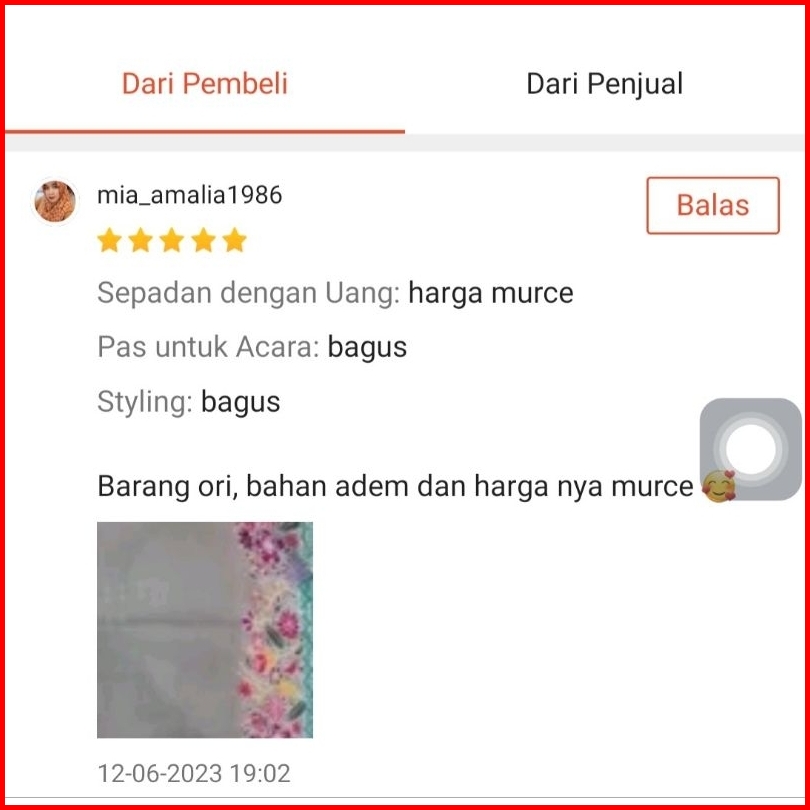The image size is (810, 810).
Task: Switch to the Dari Penjual tab
Action: click(604, 84)
